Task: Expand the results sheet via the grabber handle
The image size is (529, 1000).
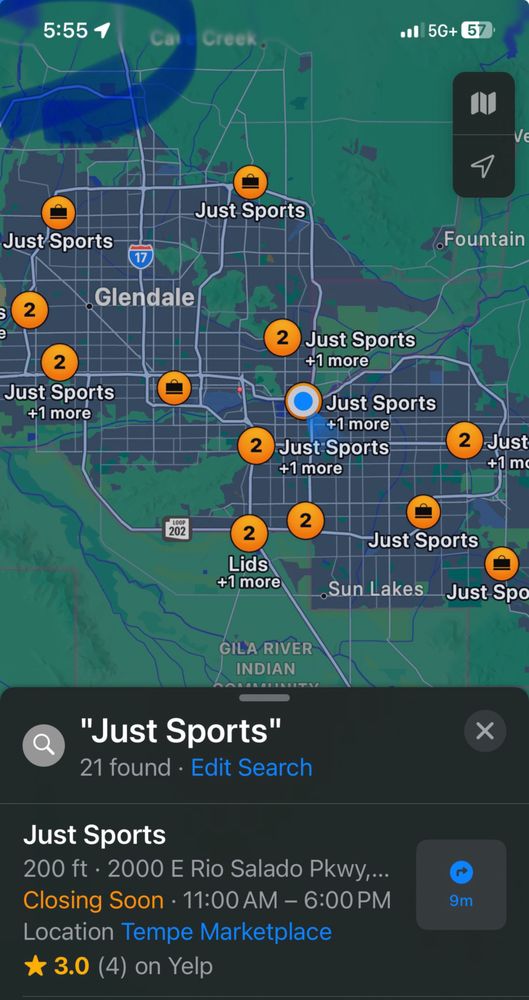Action: pos(264,698)
